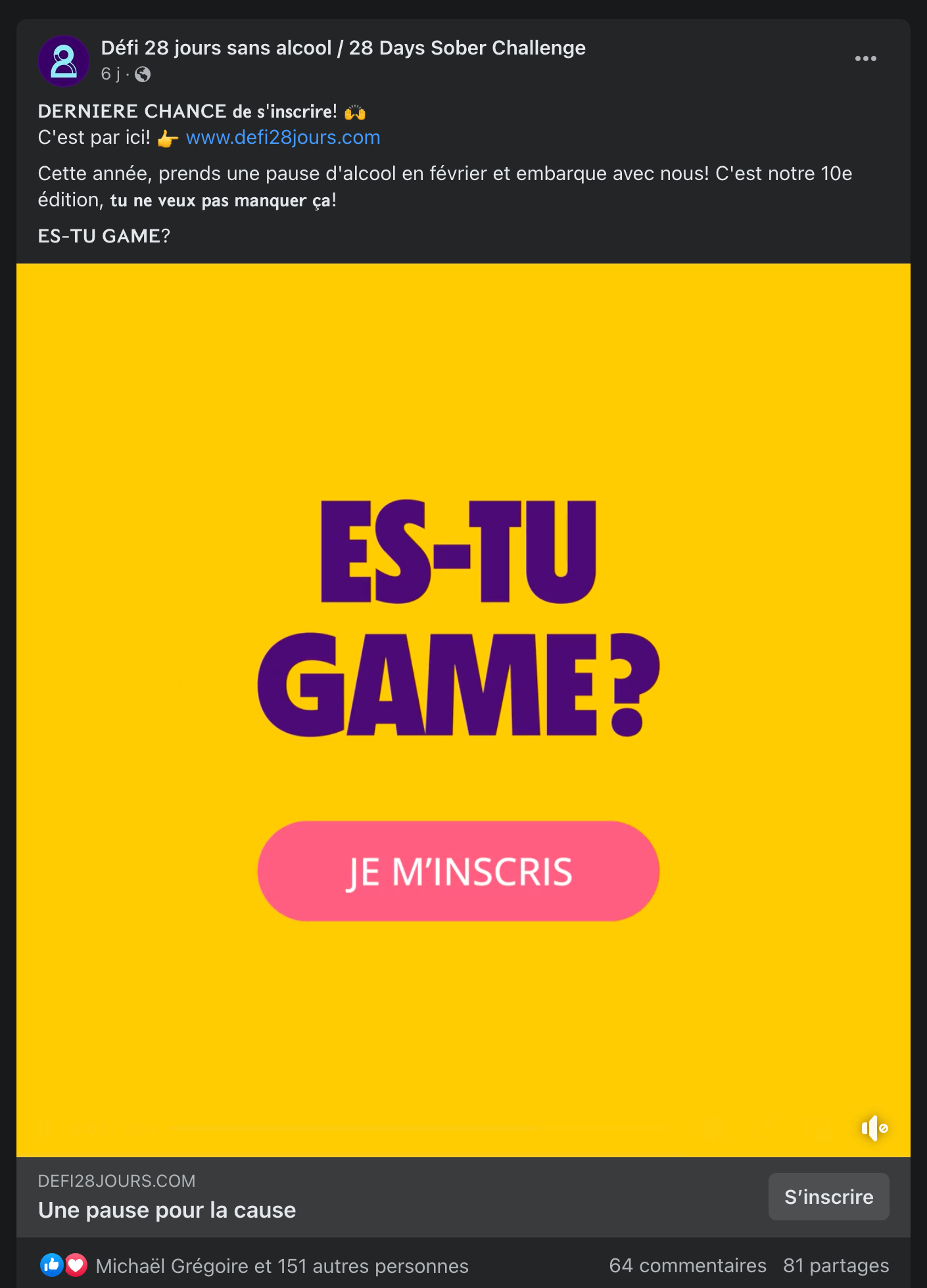The height and width of the screenshot is (1288, 927).
Task: Open the post's three-dot options menu
Action: tap(865, 58)
